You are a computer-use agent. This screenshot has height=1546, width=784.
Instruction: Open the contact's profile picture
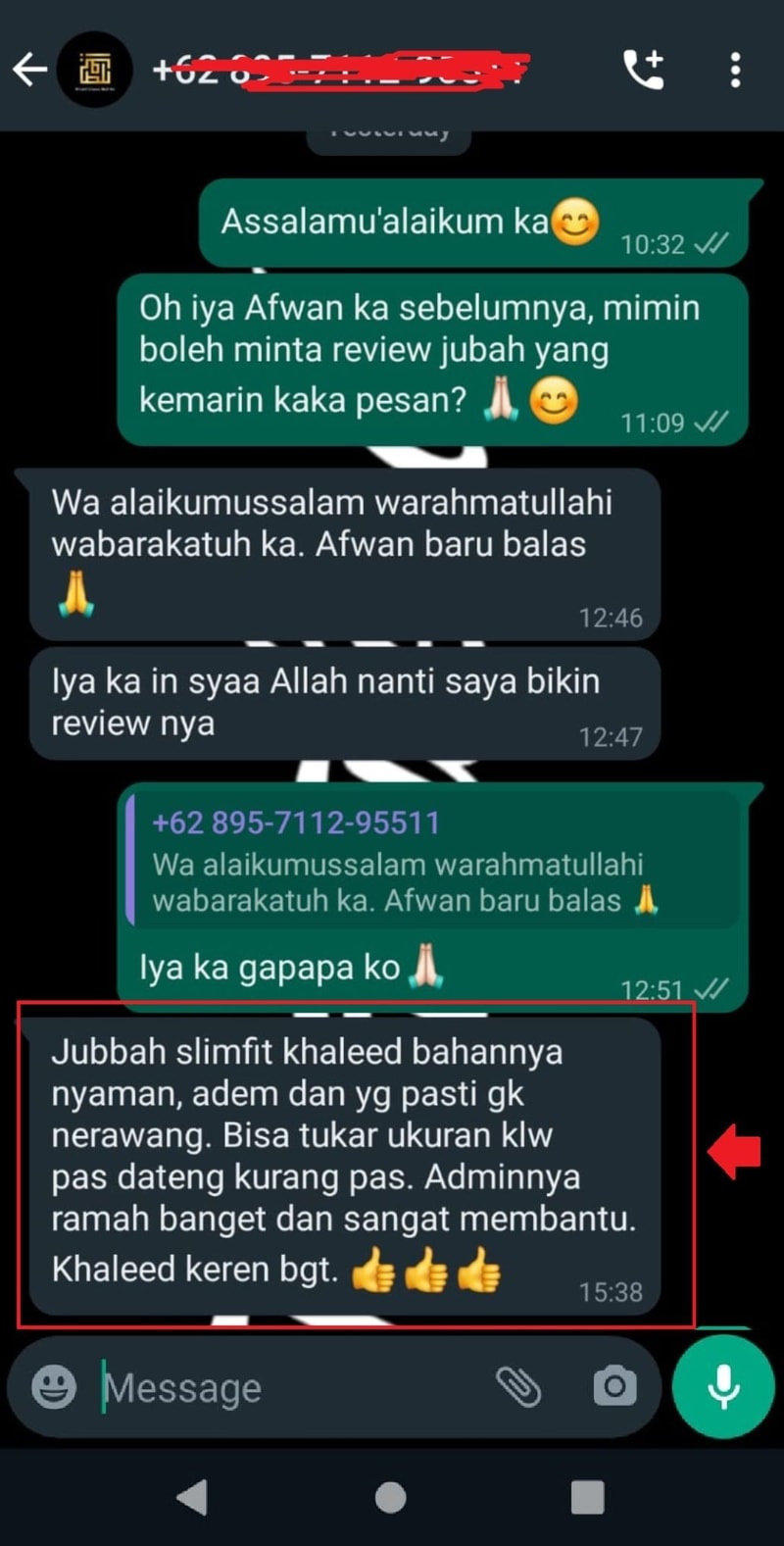tap(94, 70)
